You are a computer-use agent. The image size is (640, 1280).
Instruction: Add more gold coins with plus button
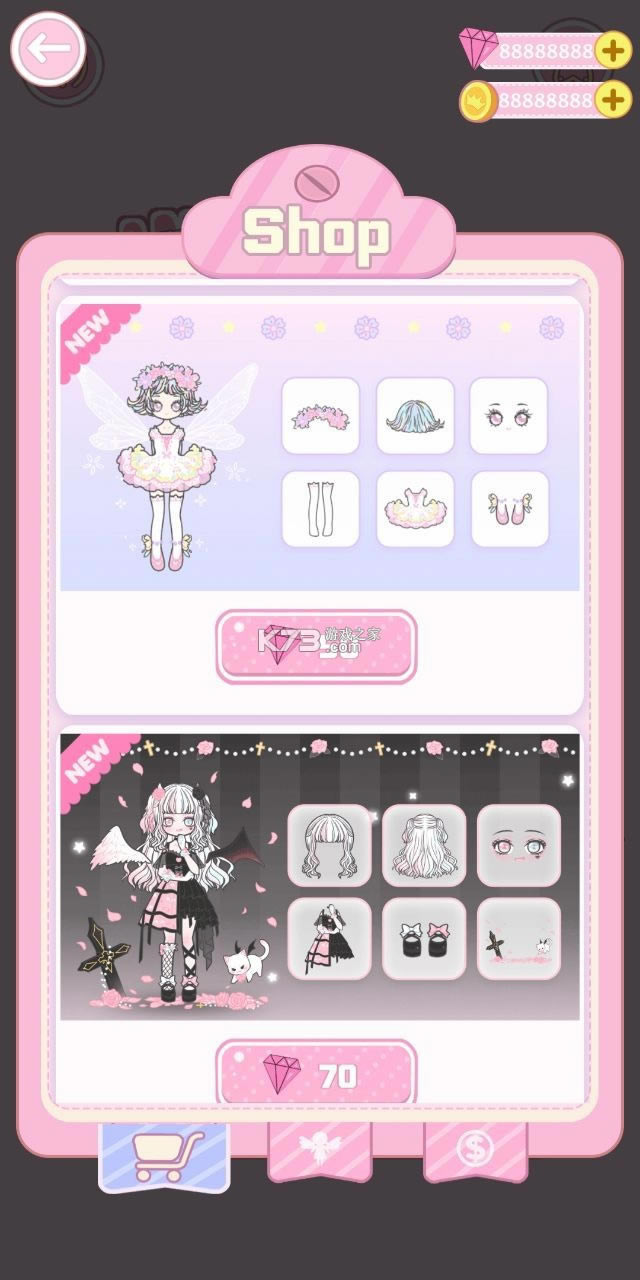point(612,100)
